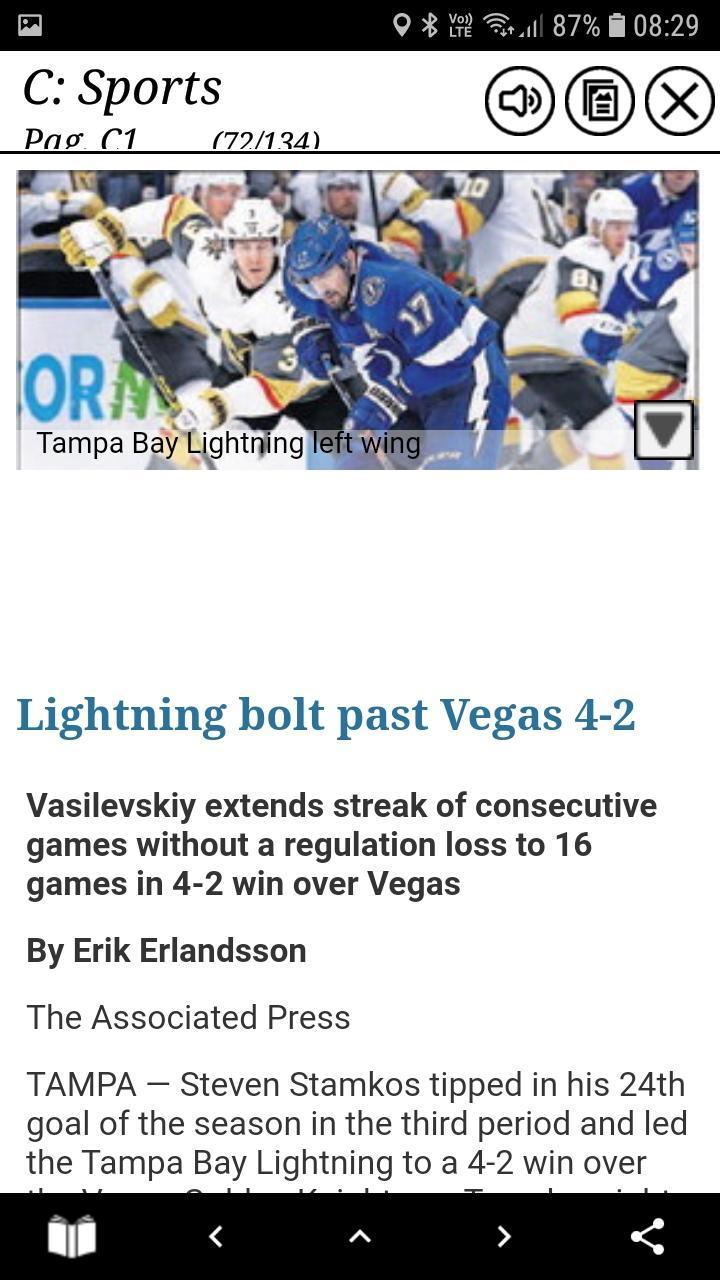The image size is (720, 1280).
Task: Share this article
Action: pos(647,1237)
